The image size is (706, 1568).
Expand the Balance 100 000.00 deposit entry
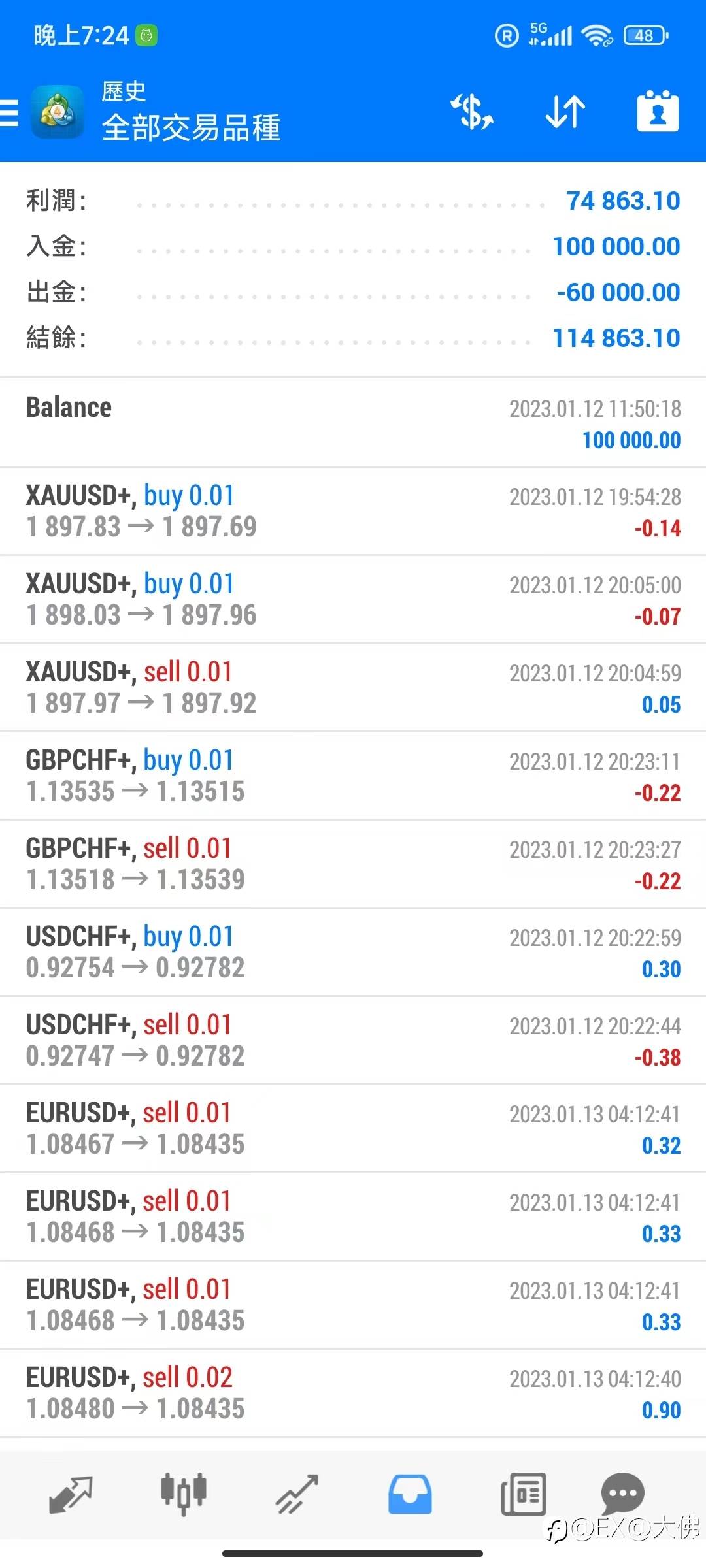pos(353,422)
